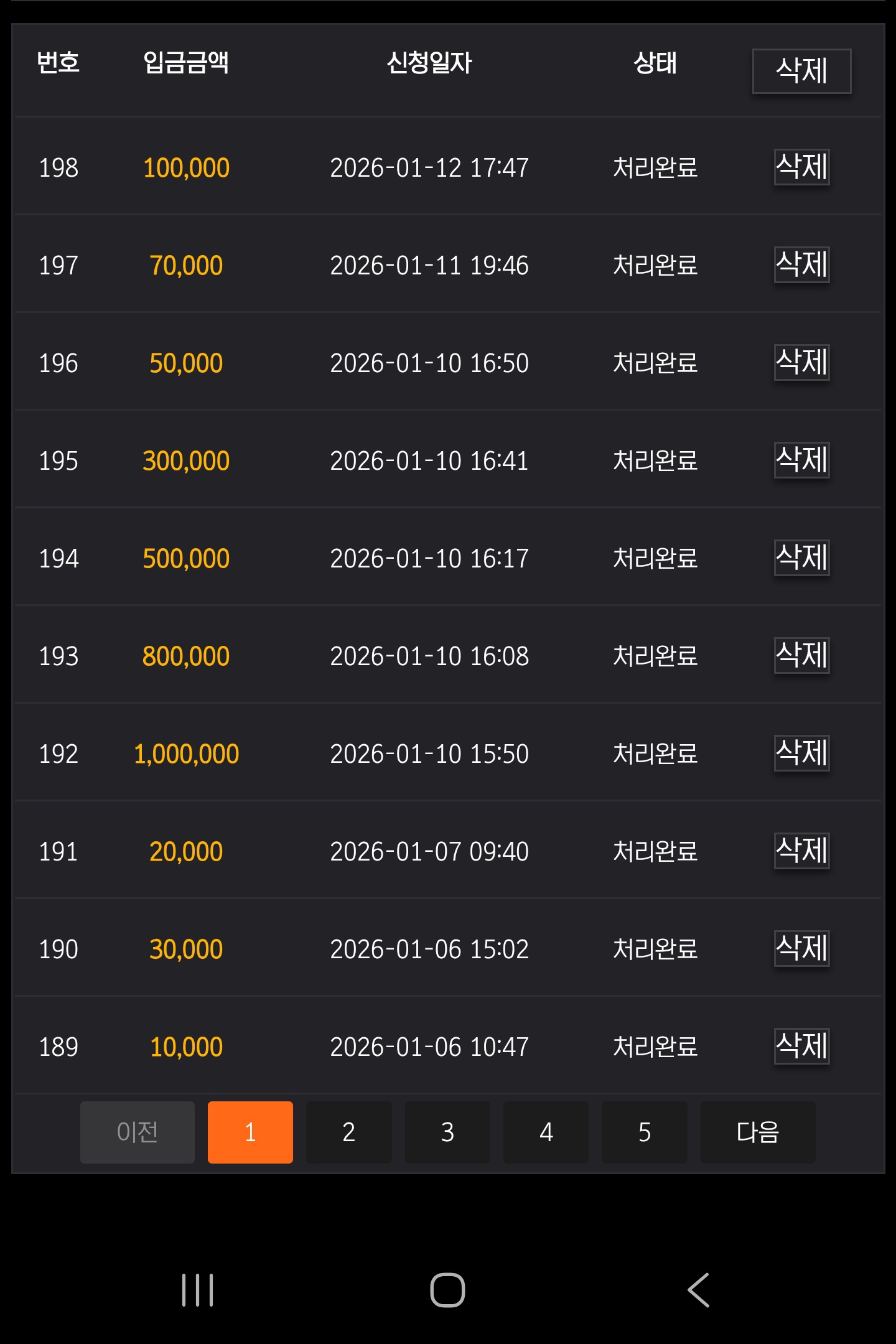This screenshot has width=896, height=1344.
Task: Open recent apps from navigation bar
Action: point(198,1290)
